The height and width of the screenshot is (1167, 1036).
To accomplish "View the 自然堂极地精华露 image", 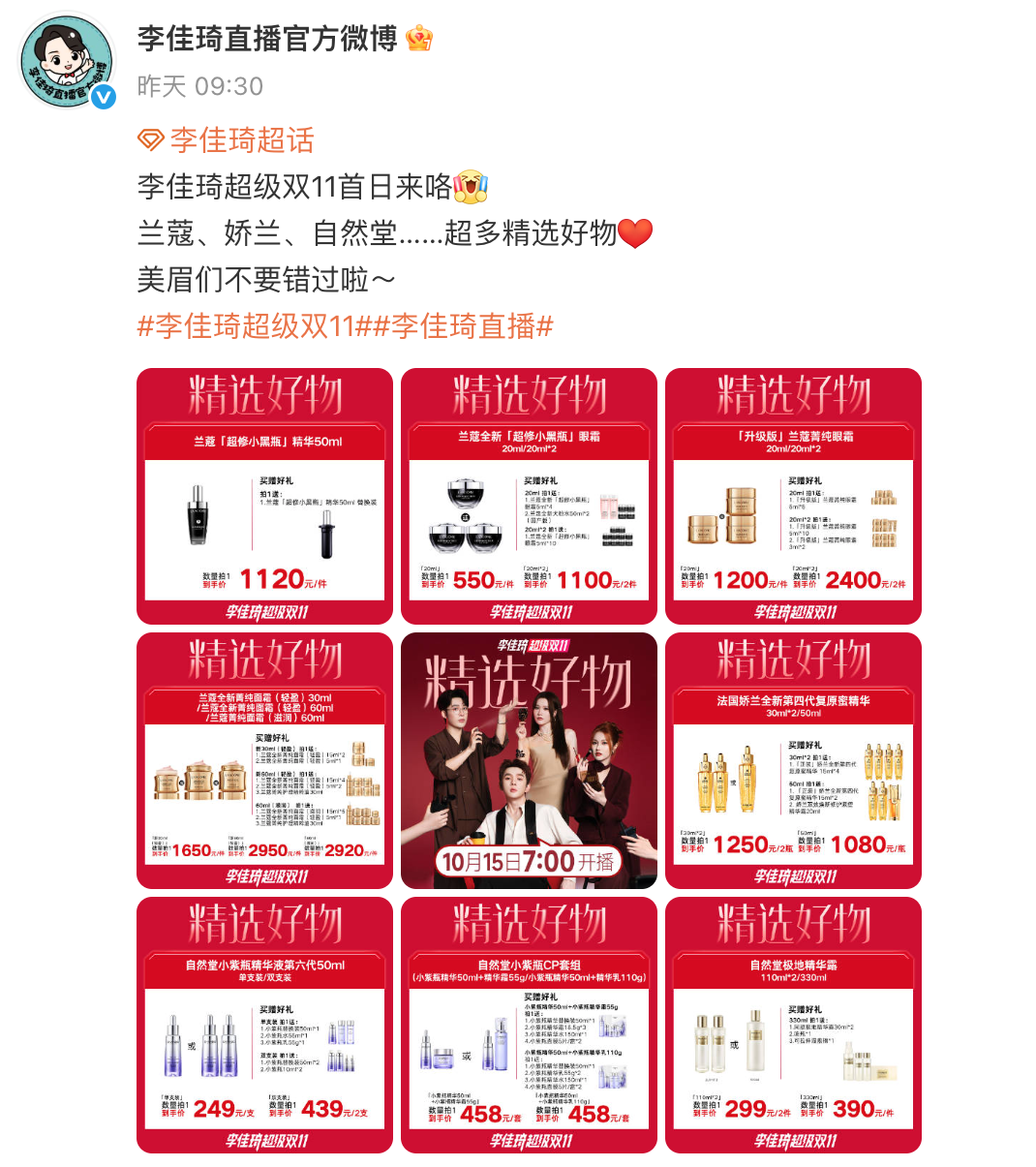I will (793, 1025).
